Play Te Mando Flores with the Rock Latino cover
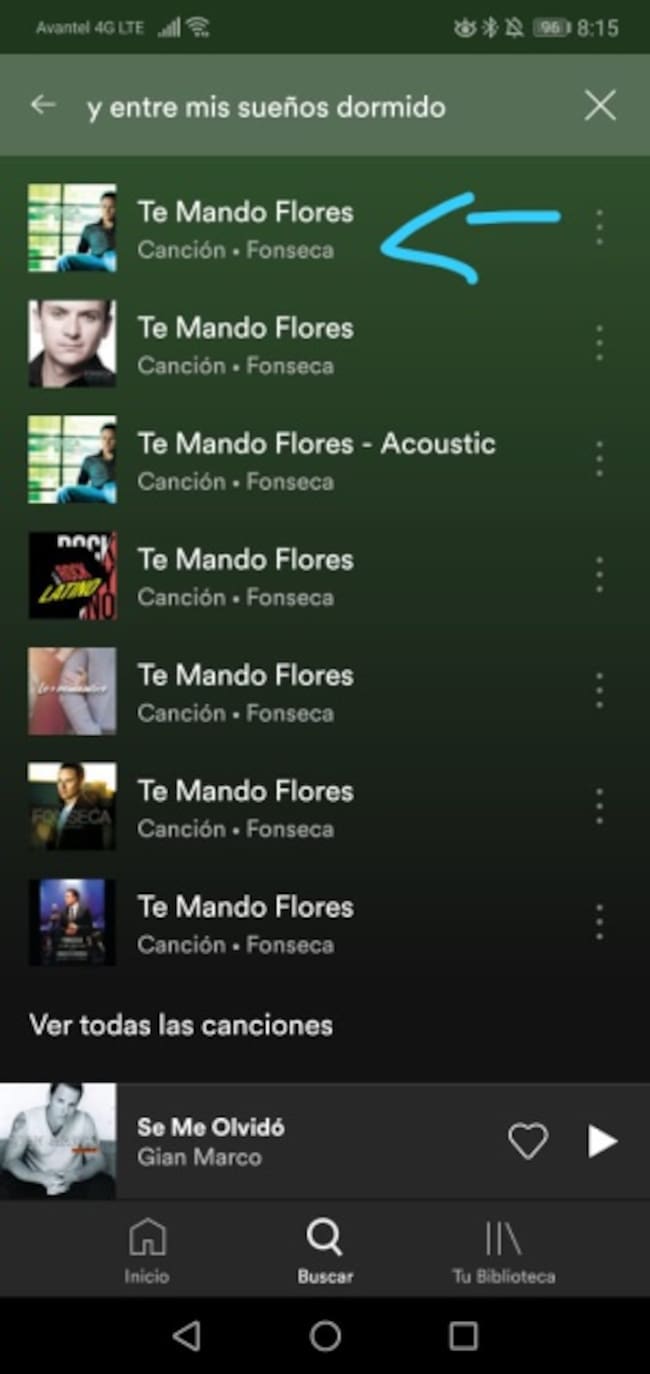This screenshot has height=1374, width=650. (x=245, y=576)
